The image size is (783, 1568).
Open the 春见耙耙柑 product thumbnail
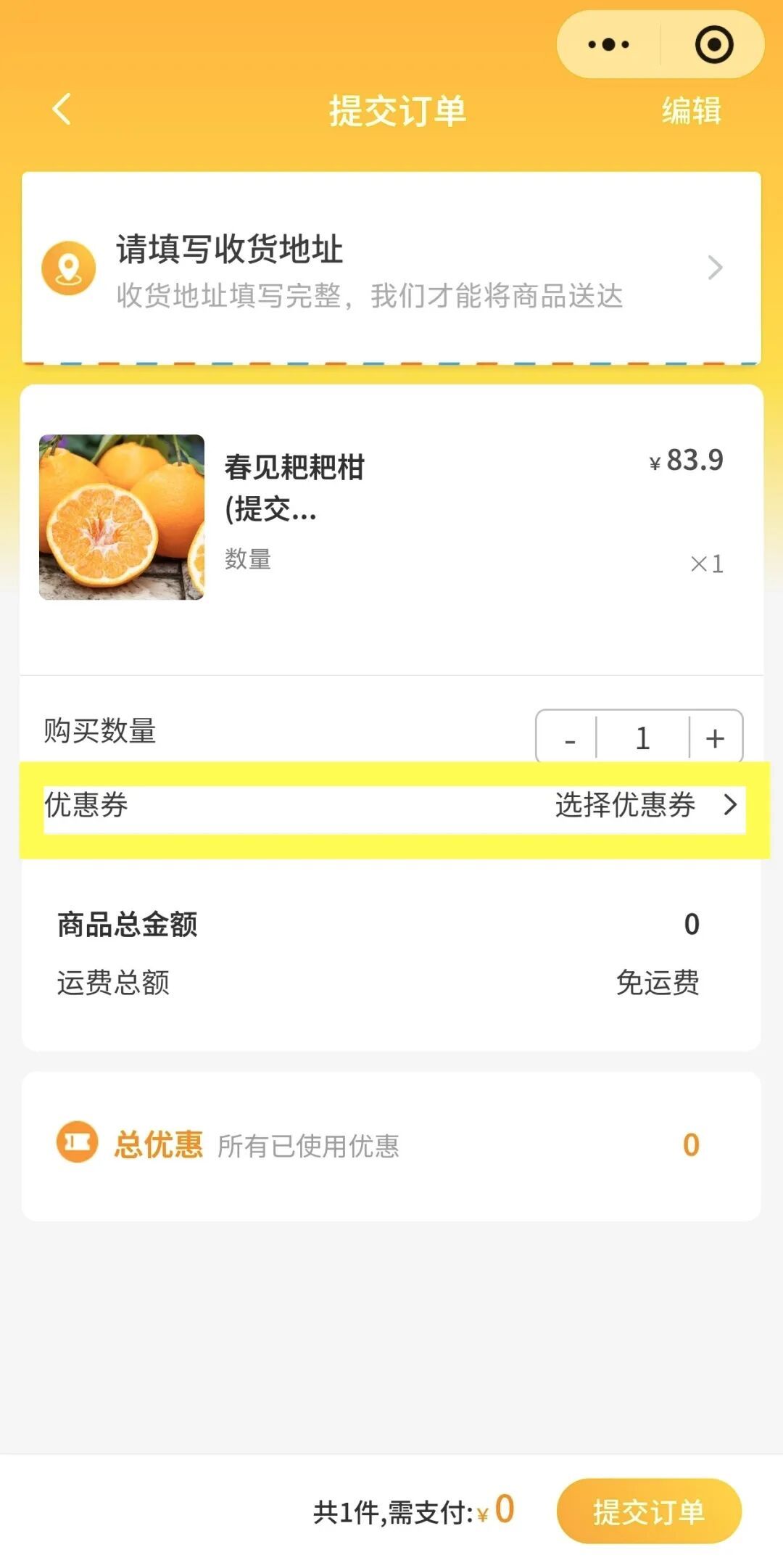(x=122, y=517)
